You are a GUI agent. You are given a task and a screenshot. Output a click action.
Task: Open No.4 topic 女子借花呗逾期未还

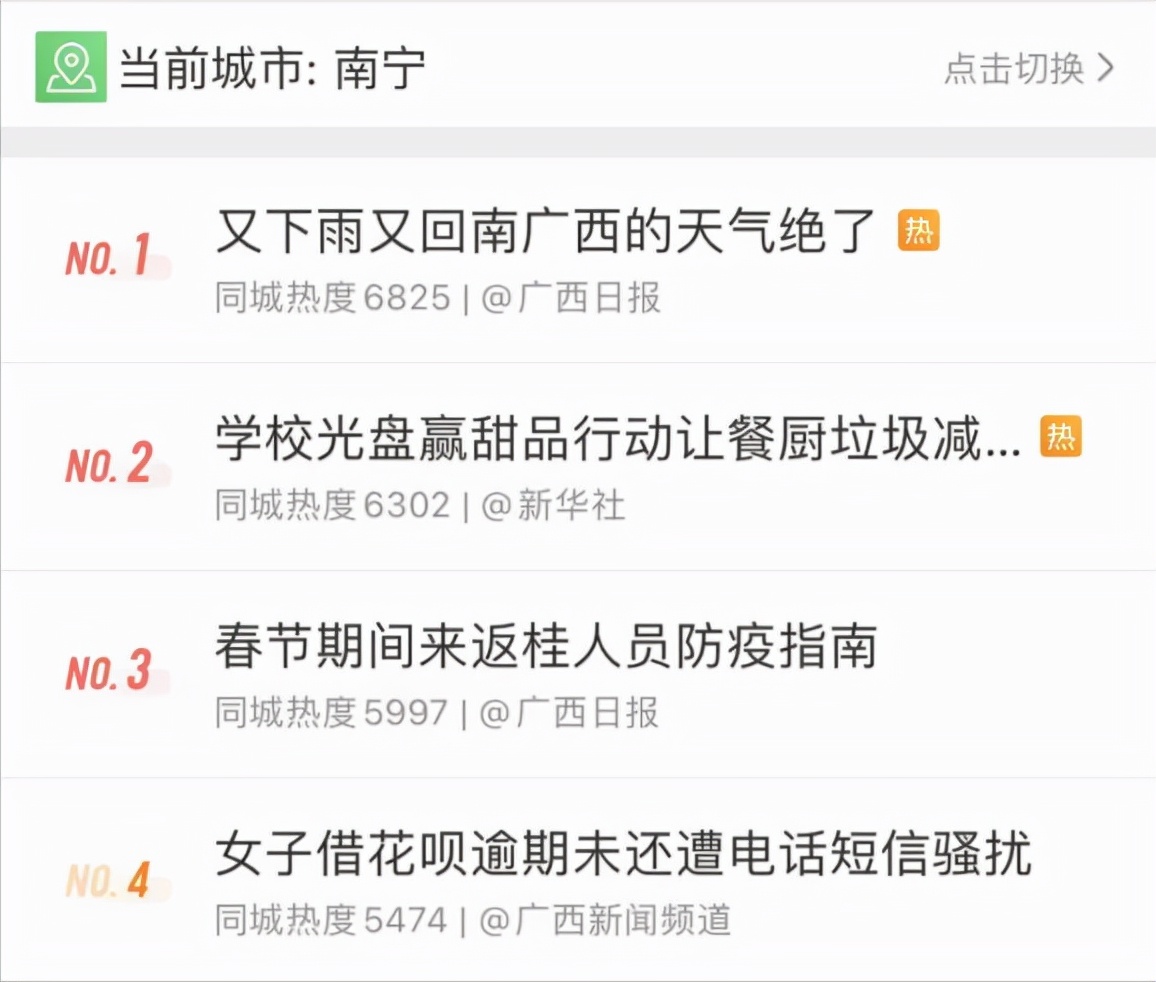pos(622,855)
